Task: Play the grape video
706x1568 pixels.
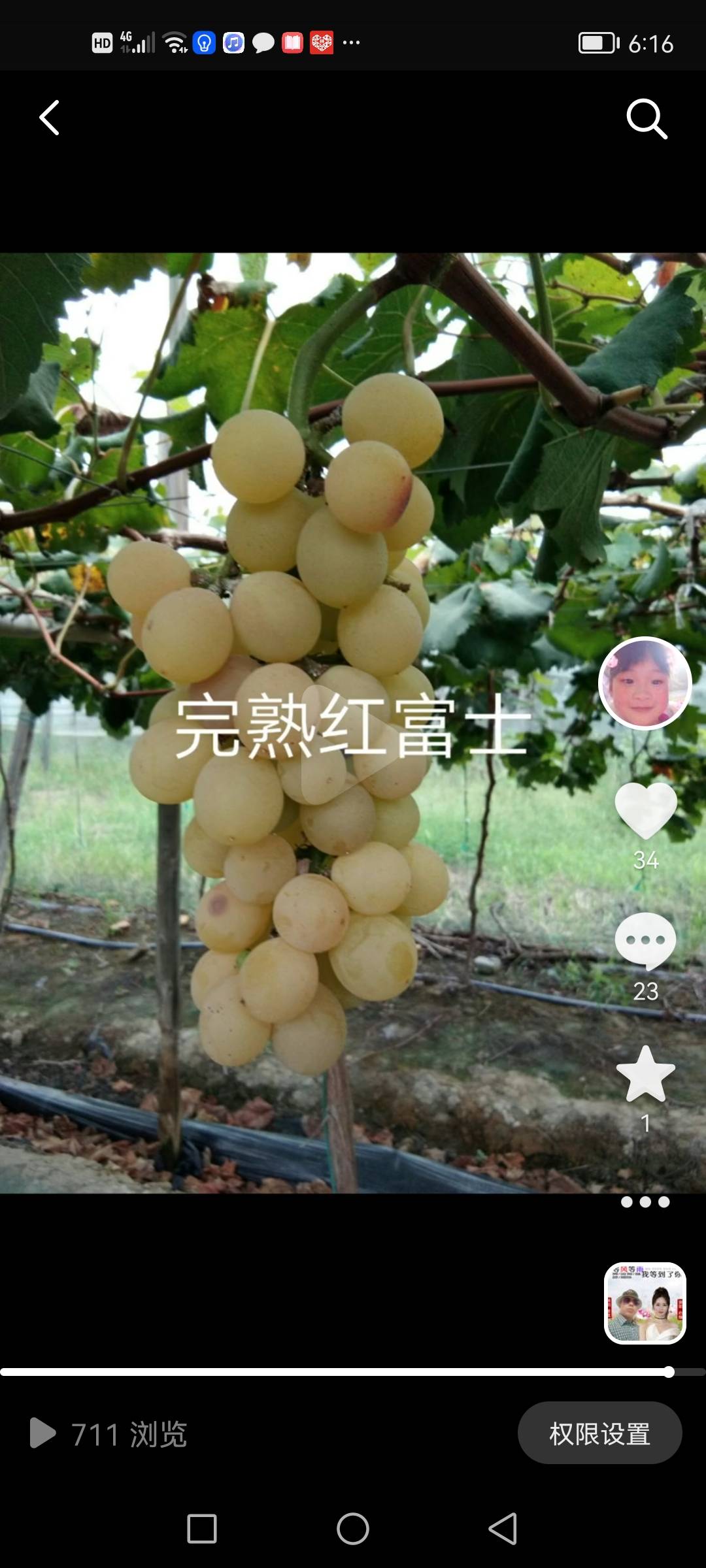Action: 352,743
